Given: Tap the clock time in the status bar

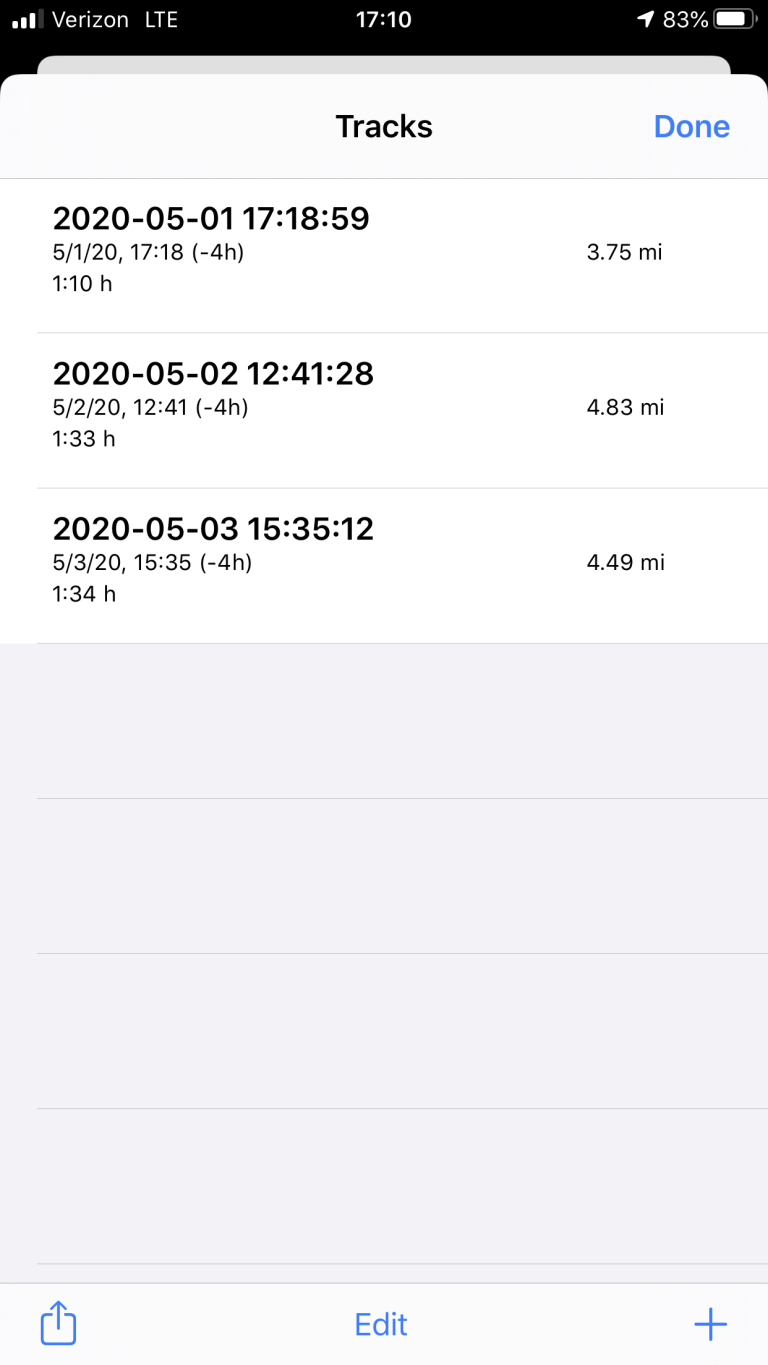Looking at the screenshot, I should coord(384,18).
